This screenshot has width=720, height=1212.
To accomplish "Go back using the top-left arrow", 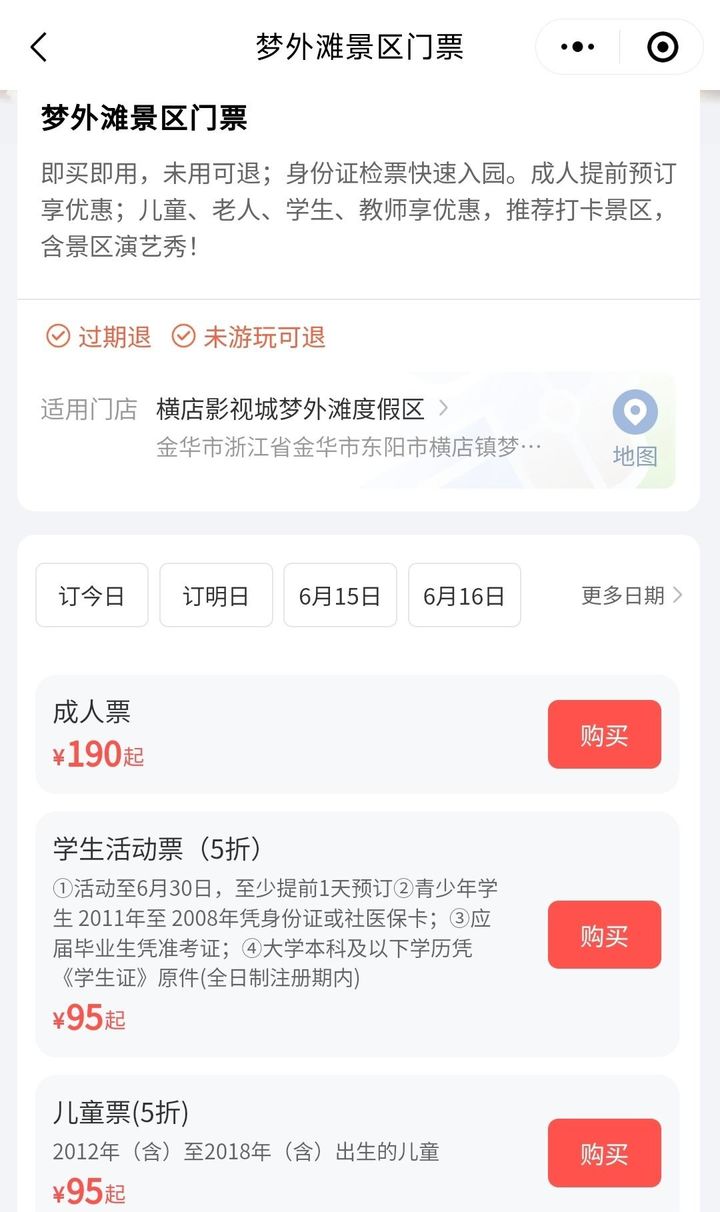I will [39, 47].
